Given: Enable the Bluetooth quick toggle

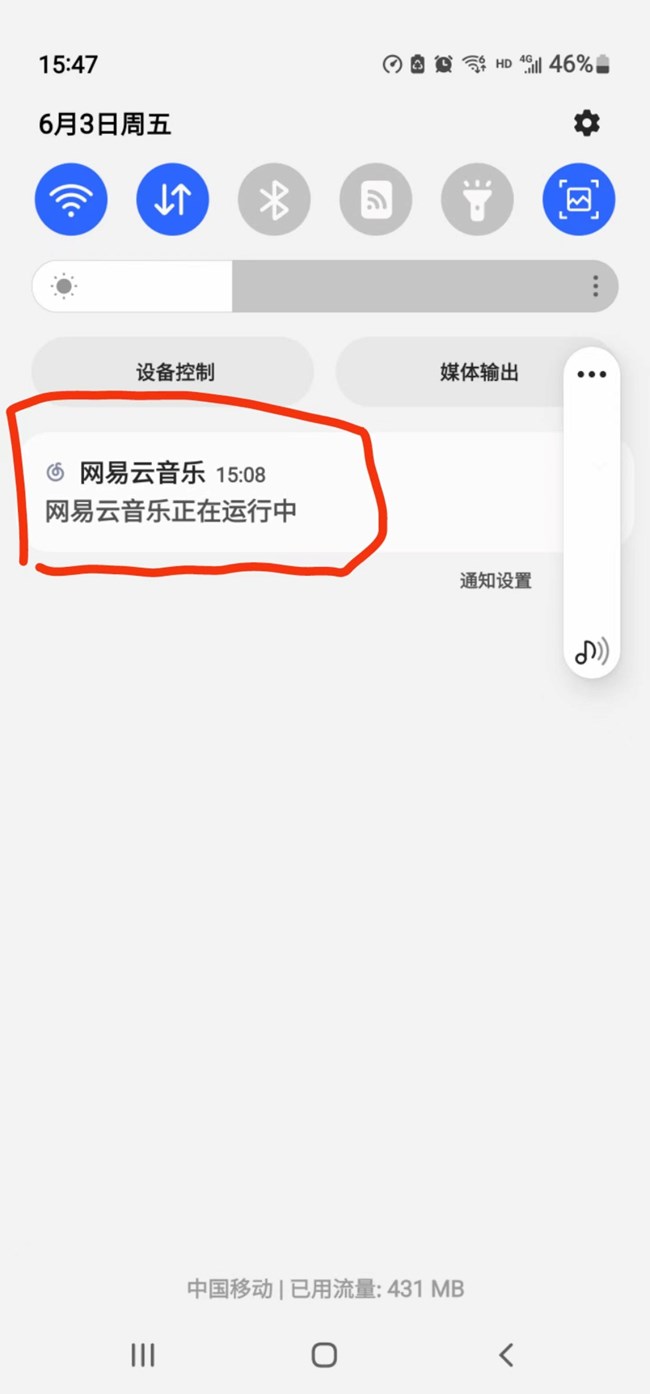Looking at the screenshot, I should point(274,200).
